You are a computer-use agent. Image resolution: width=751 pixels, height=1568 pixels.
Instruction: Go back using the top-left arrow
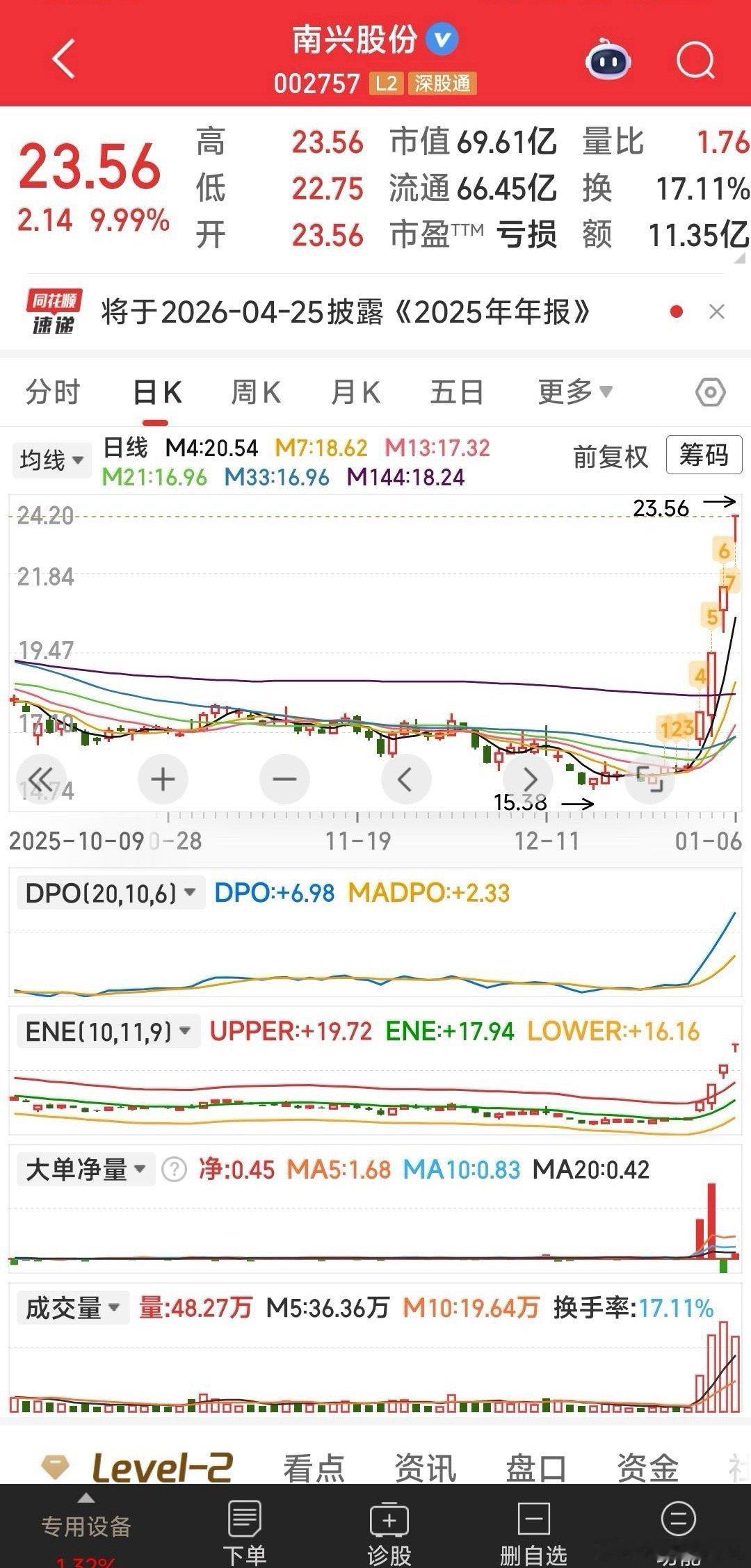pos(64,60)
